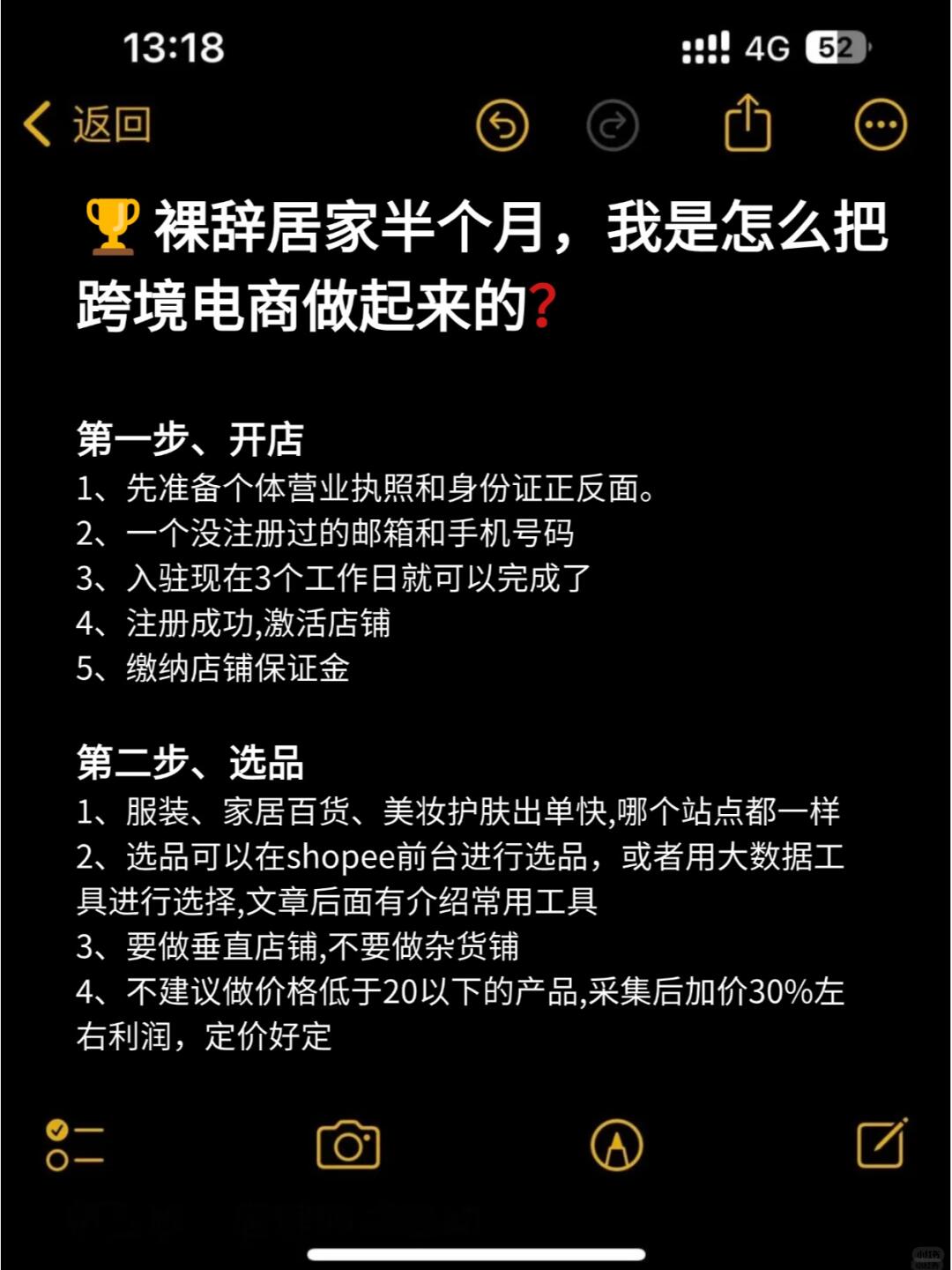This screenshot has height=1270, width=952.
Task: Open the camera attachment option
Action: click(348, 1145)
